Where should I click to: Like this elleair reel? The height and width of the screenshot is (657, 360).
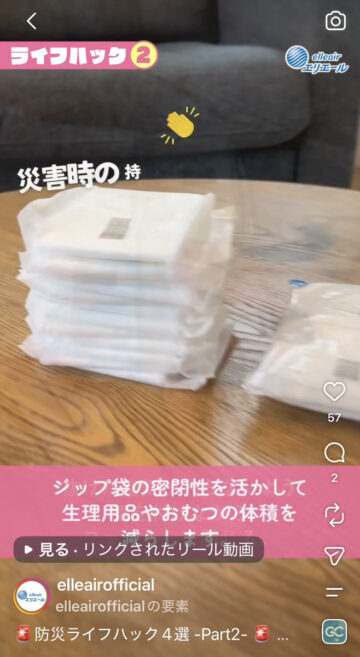(334, 391)
